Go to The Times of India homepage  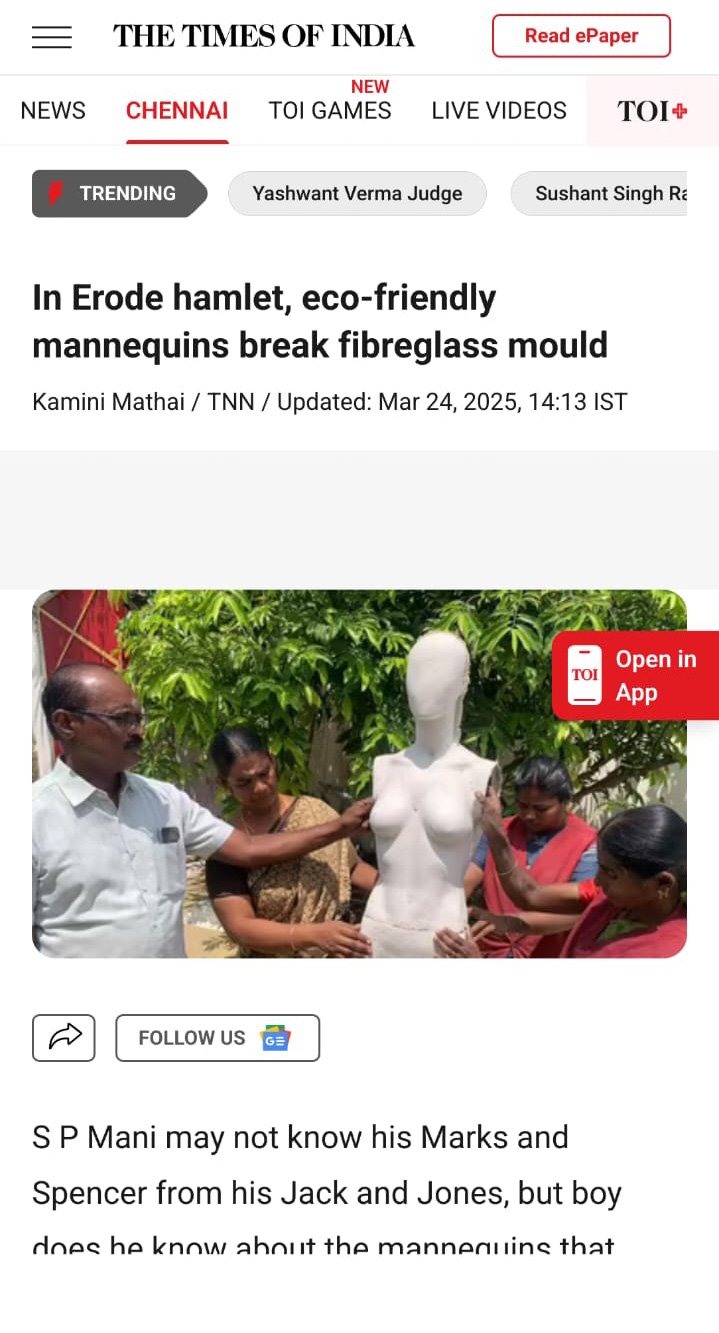pos(263,37)
